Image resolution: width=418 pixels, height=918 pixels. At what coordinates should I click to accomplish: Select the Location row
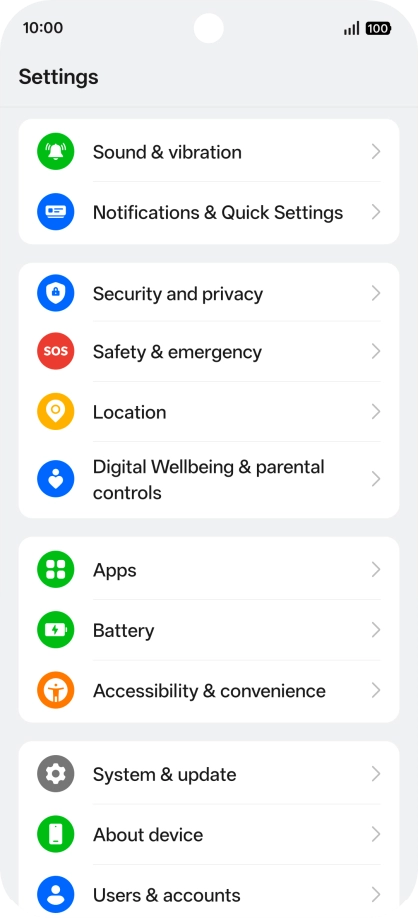(x=209, y=412)
